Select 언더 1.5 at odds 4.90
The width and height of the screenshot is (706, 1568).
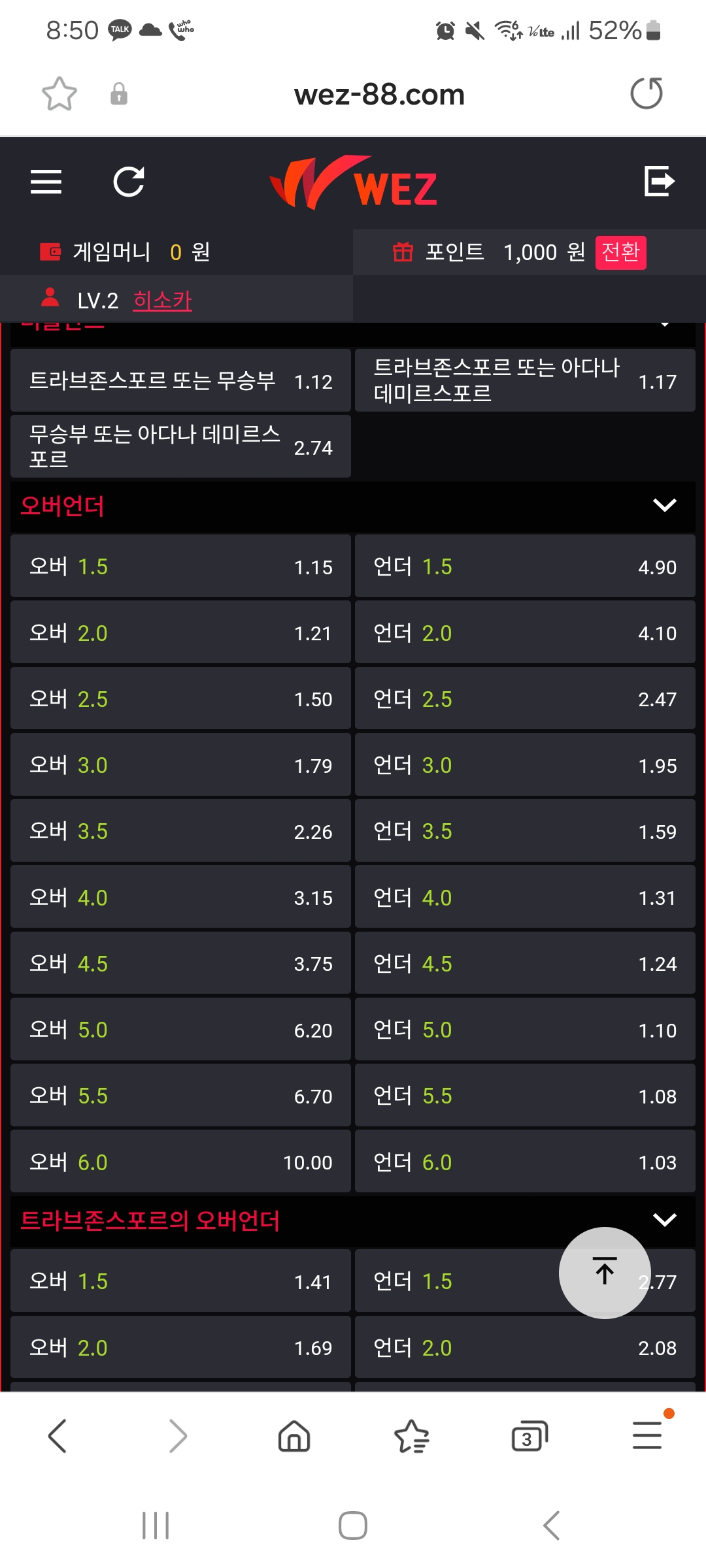coord(525,566)
